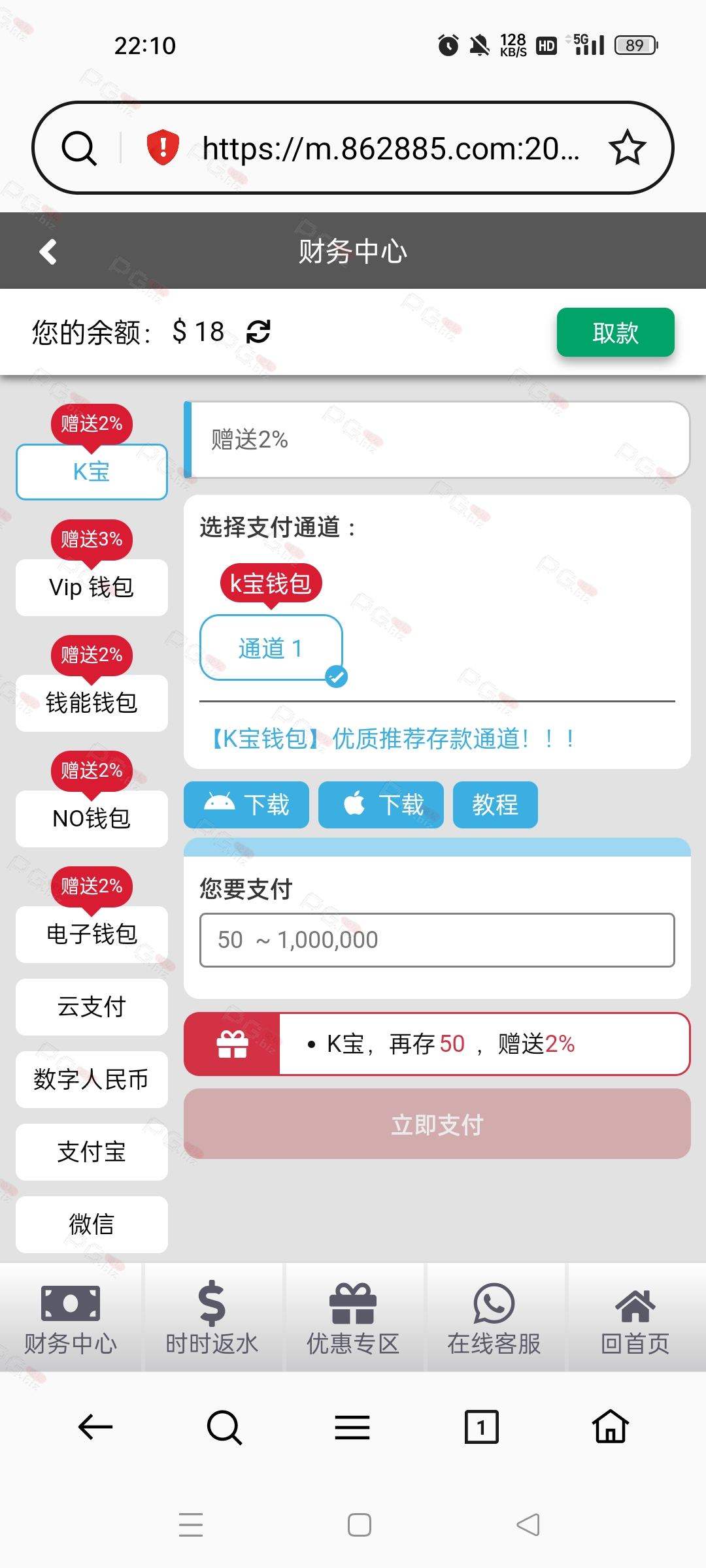Go back from 财务中心 page
The image size is (706, 1568).
coord(48,252)
